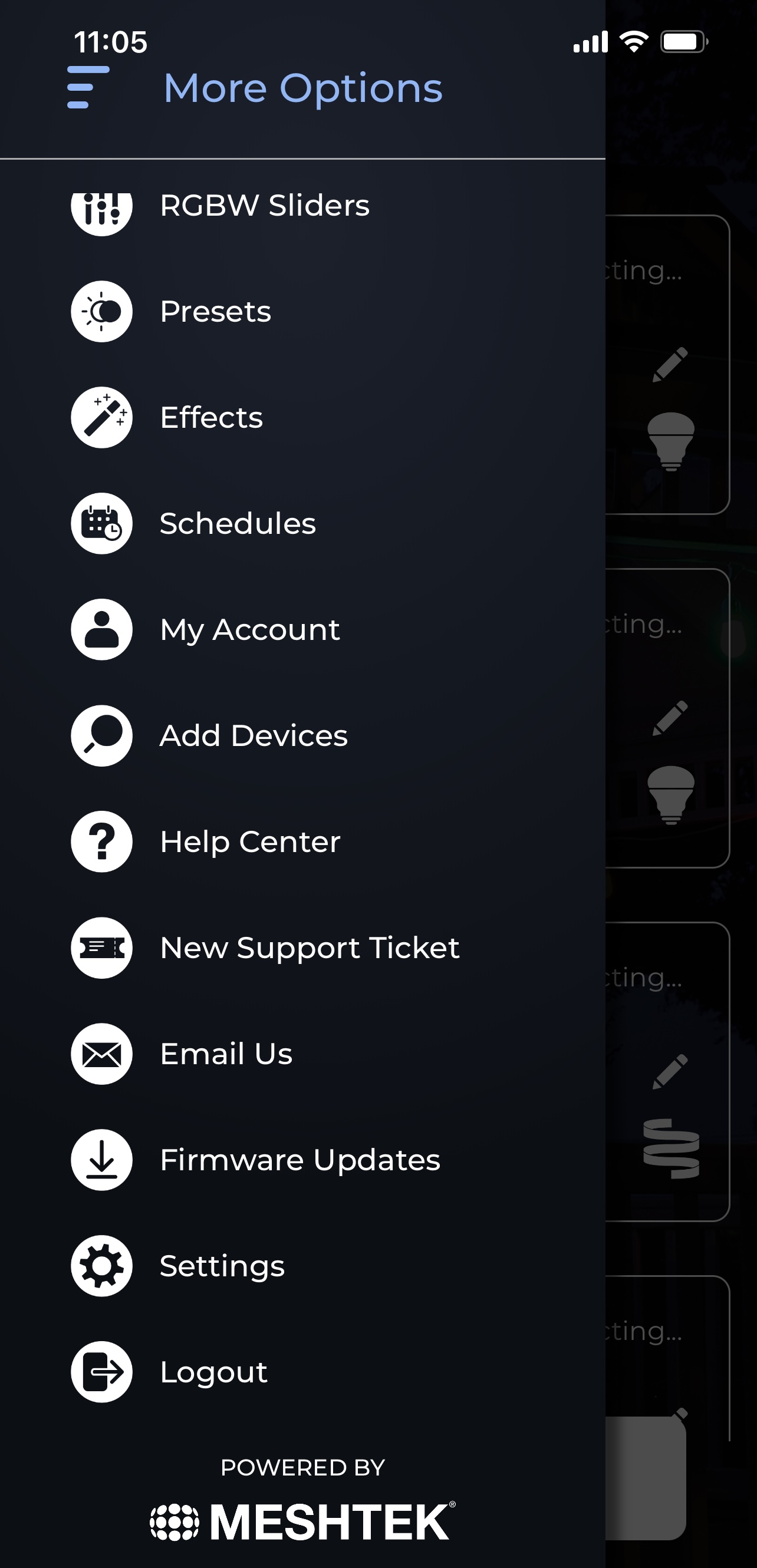The image size is (757, 1568).
Task: Check Firmware Updates
Action: [x=299, y=1160]
